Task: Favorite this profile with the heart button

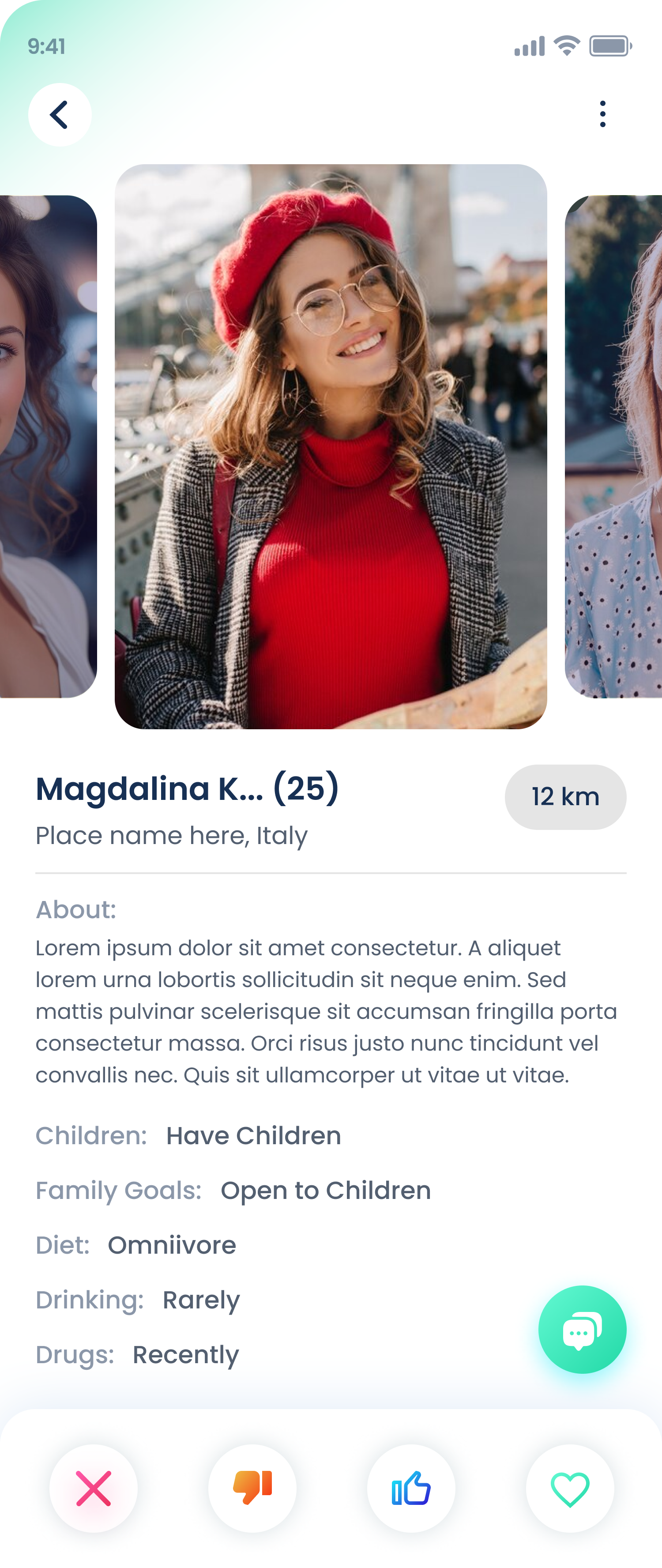Action: click(569, 1488)
